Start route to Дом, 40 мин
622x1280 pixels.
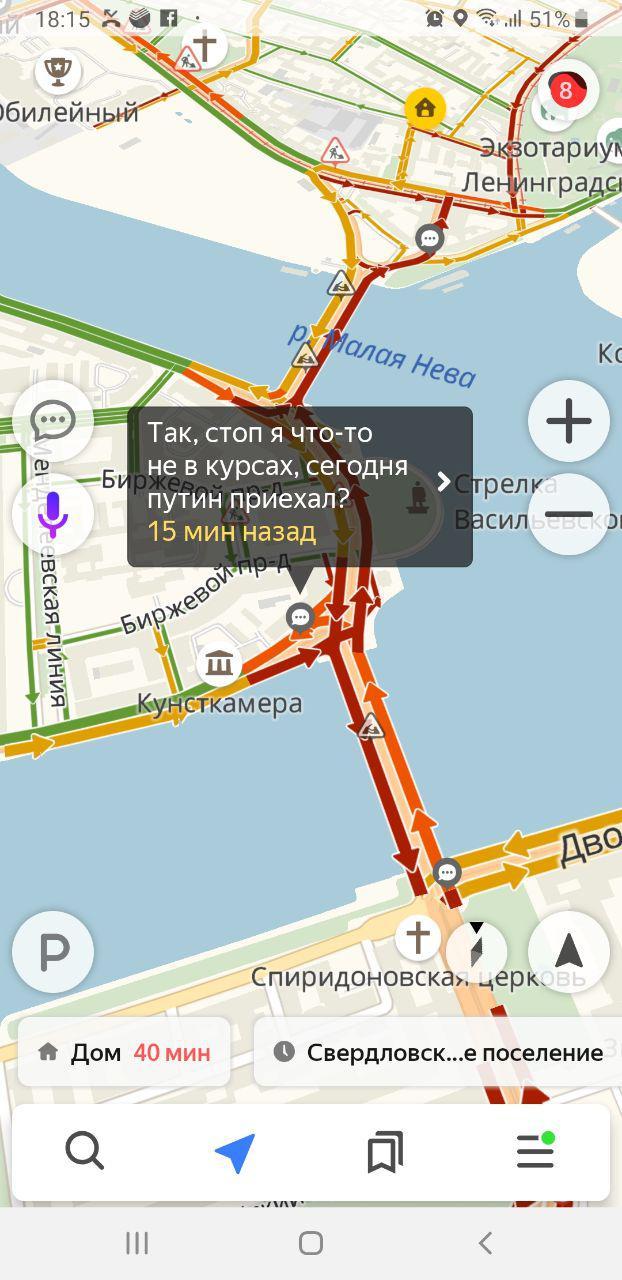(x=124, y=1052)
